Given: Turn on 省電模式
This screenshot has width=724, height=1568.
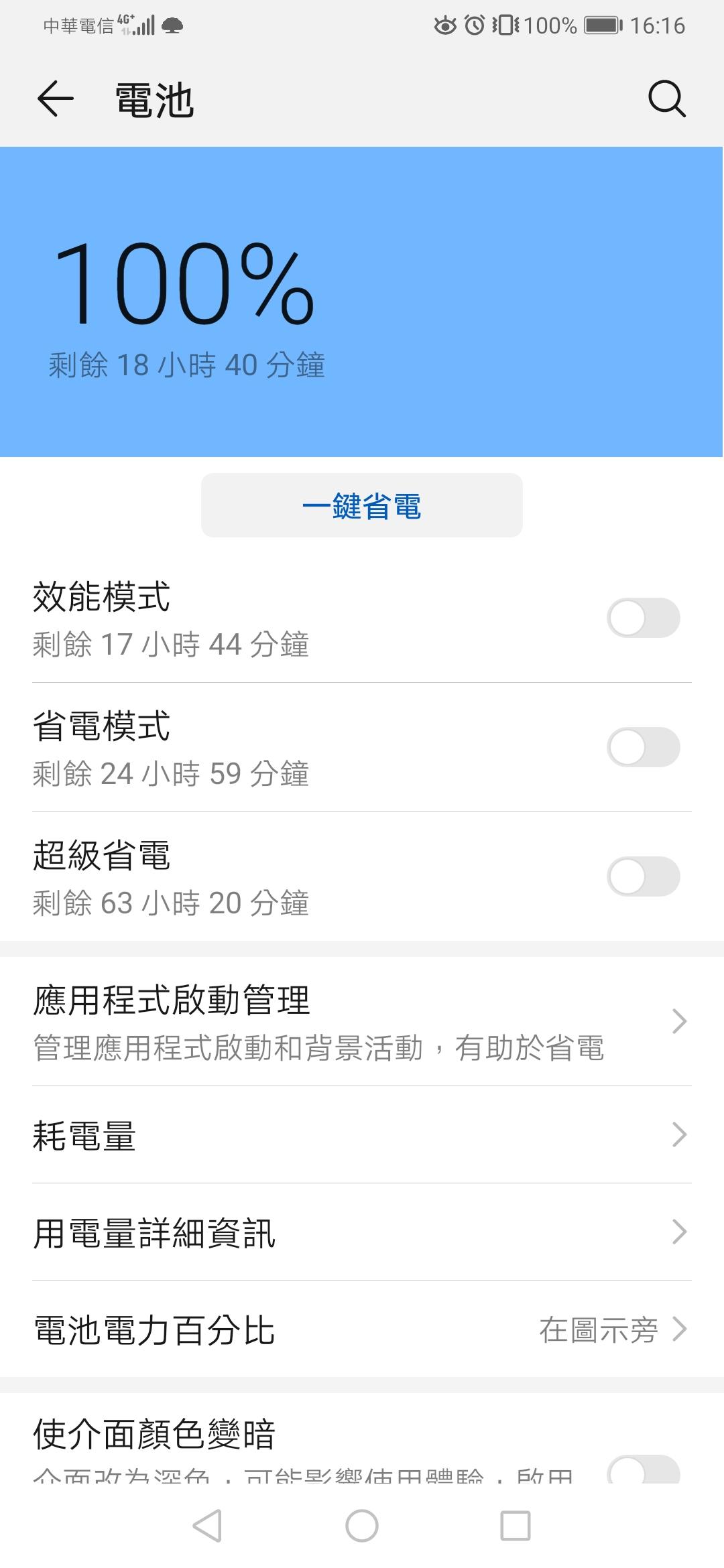Looking at the screenshot, I should [643, 747].
